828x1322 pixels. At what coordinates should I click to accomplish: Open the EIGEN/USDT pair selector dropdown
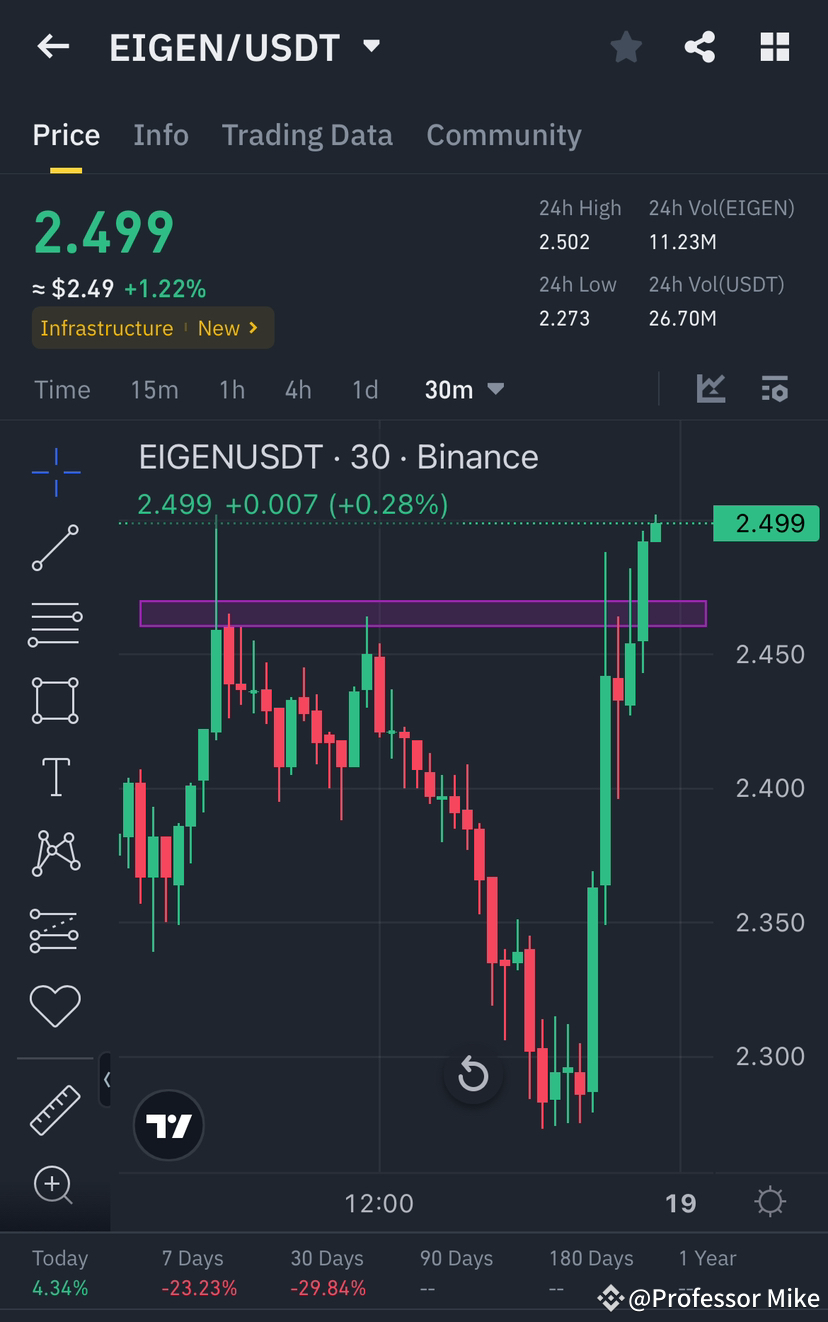click(370, 46)
